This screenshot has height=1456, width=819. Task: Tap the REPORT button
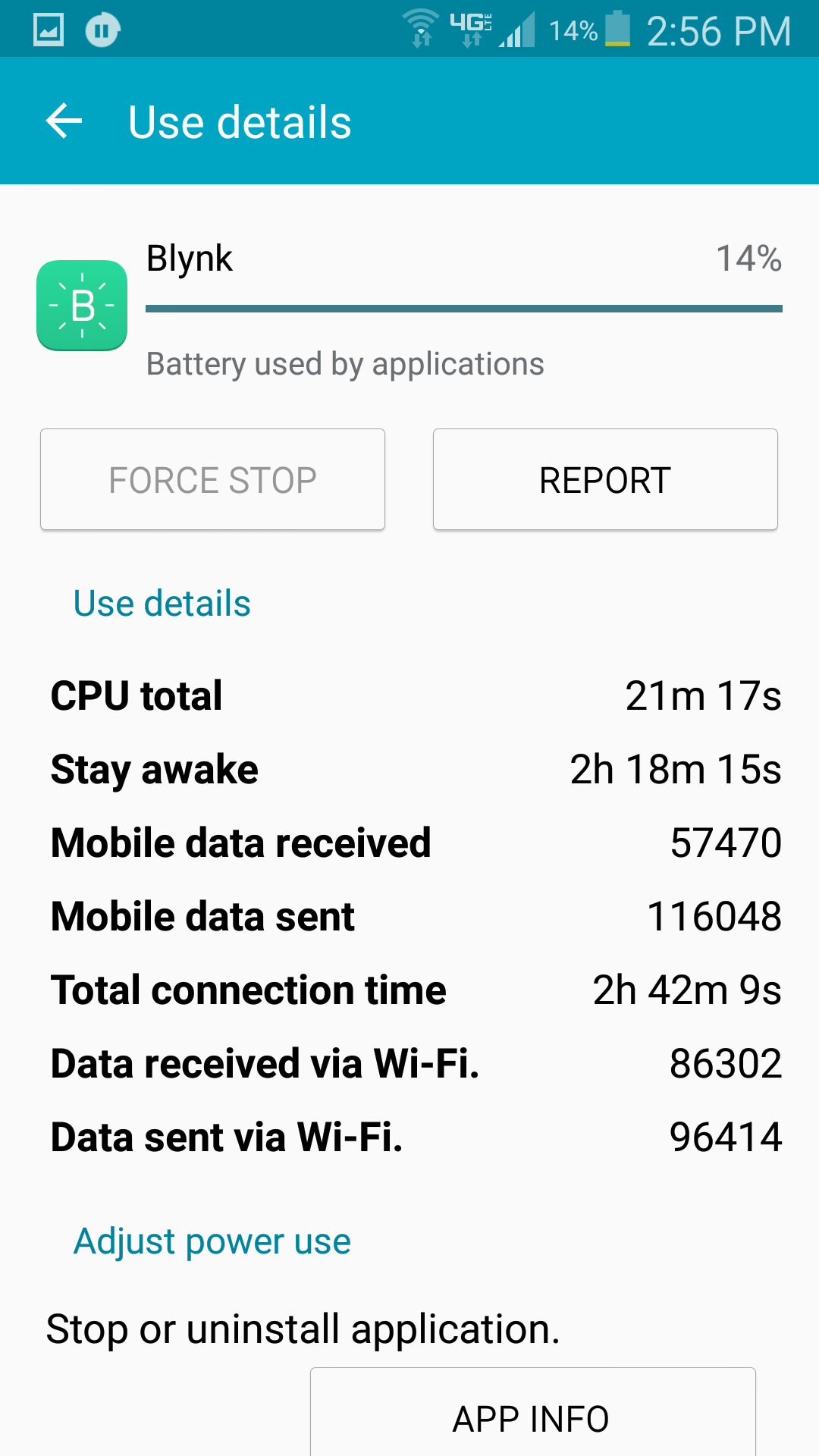click(604, 479)
